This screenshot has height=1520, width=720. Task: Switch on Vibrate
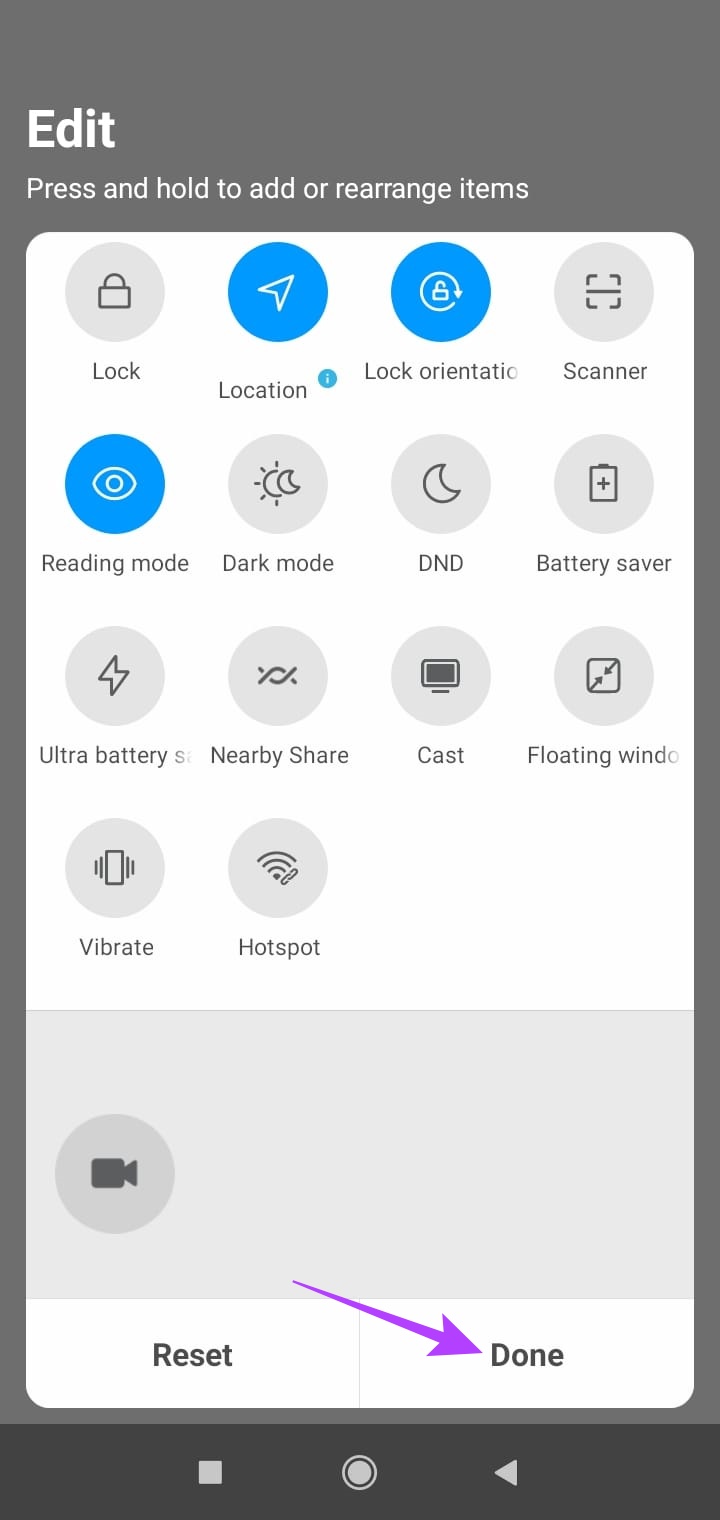(x=115, y=868)
